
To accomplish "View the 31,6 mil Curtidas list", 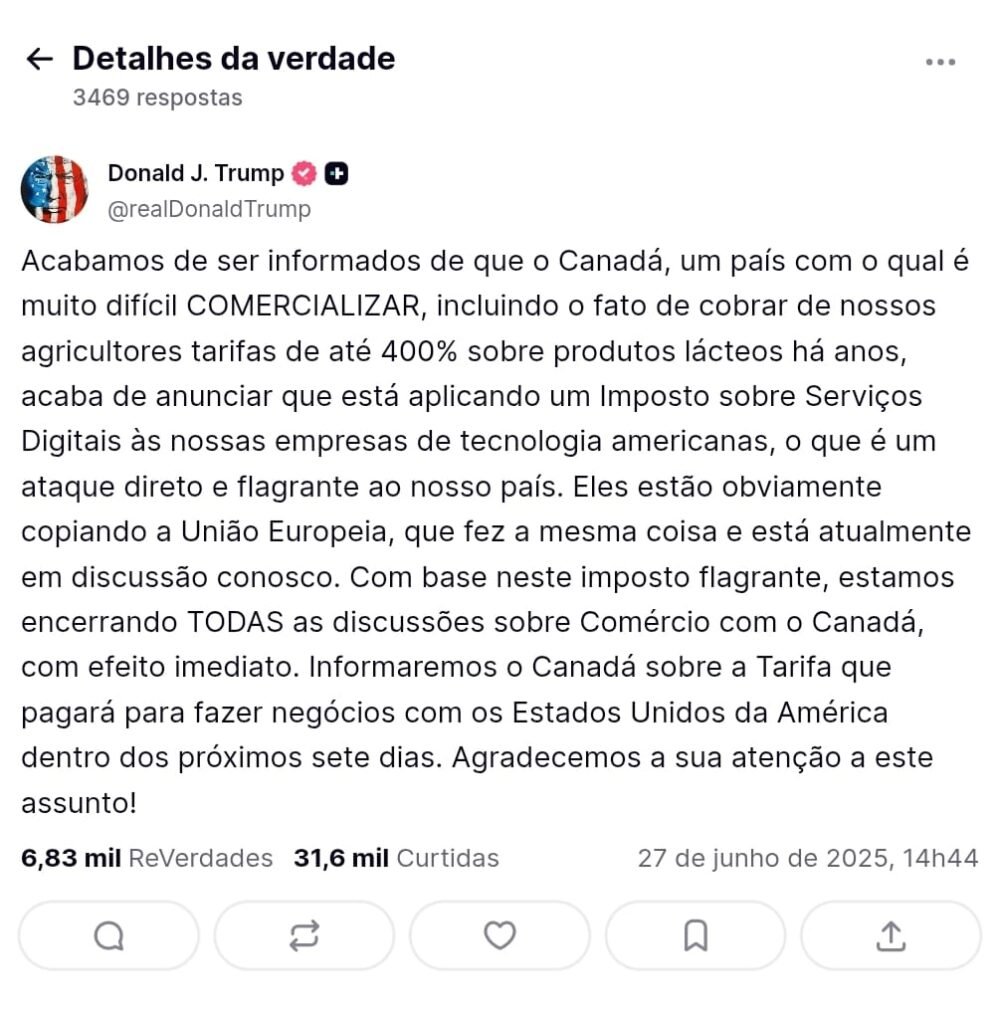I will click(x=396, y=858).
